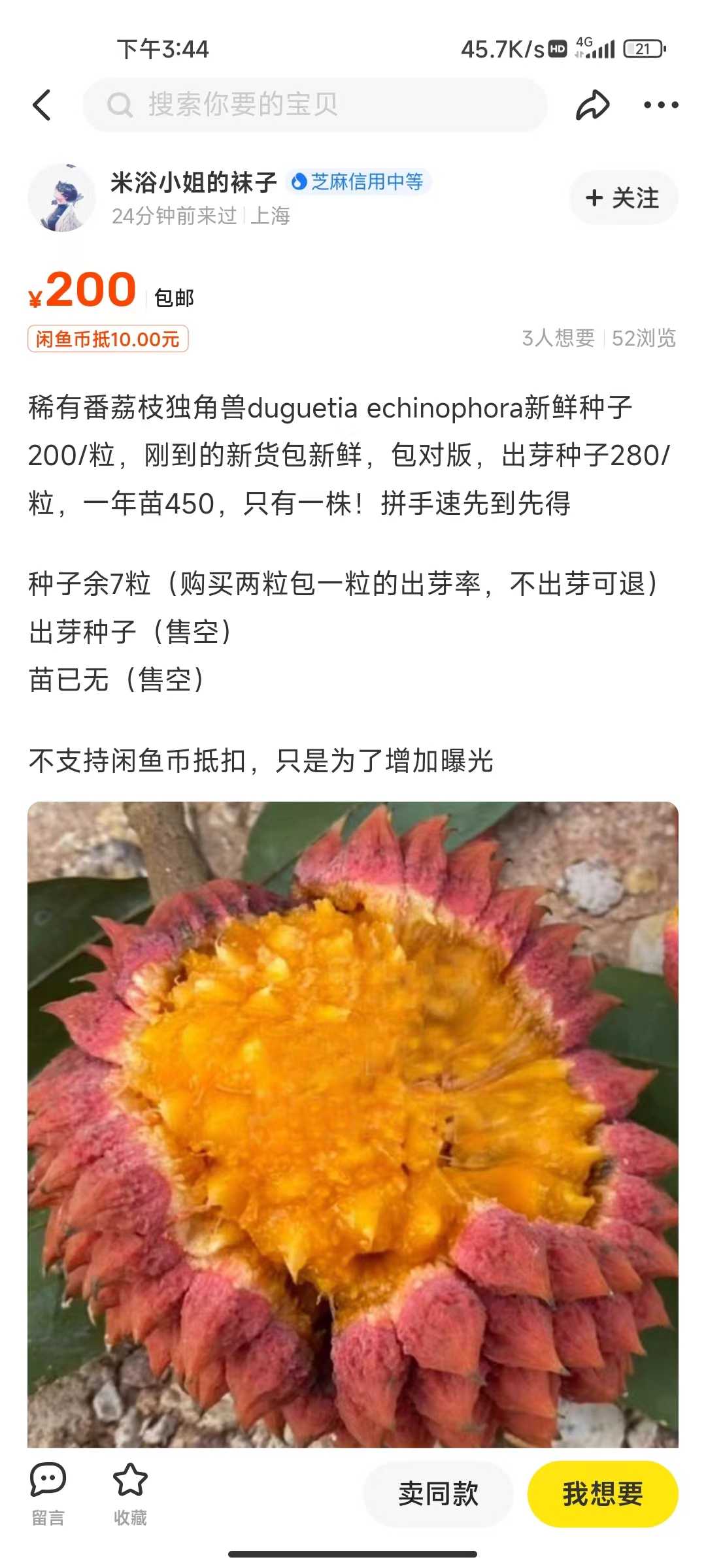Go back with the top-left arrow

[x=42, y=105]
